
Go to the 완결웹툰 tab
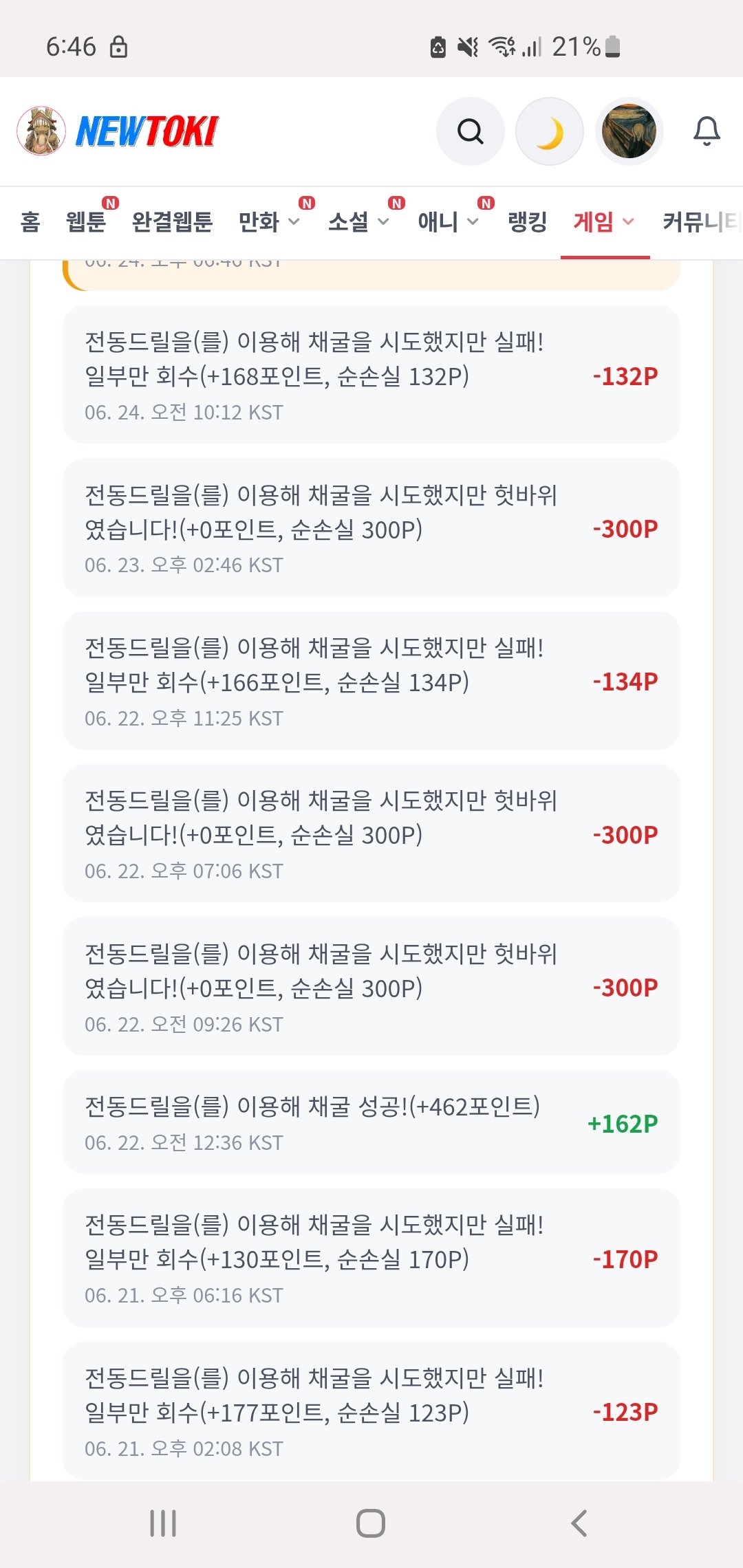click(172, 222)
